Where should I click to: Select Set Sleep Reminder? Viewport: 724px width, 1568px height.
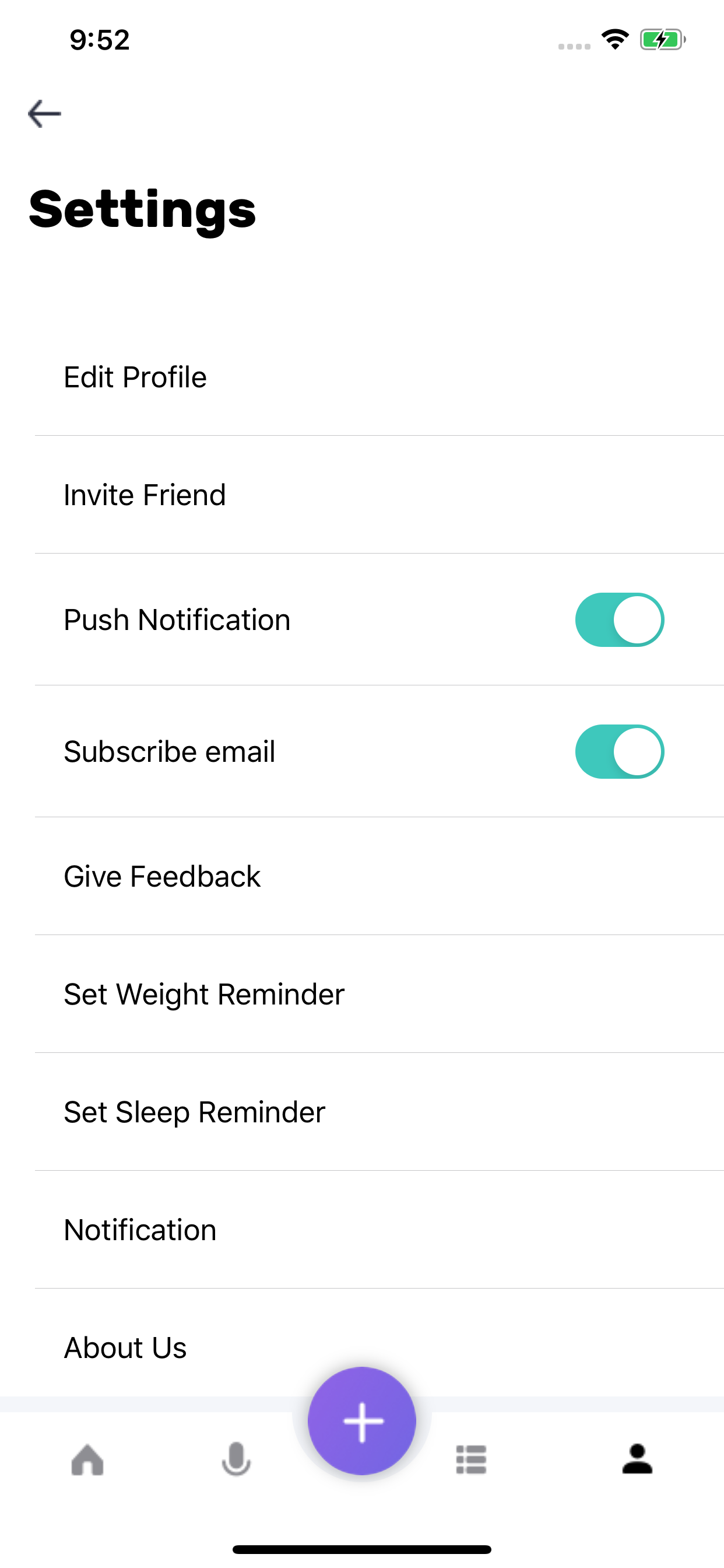point(194,1112)
